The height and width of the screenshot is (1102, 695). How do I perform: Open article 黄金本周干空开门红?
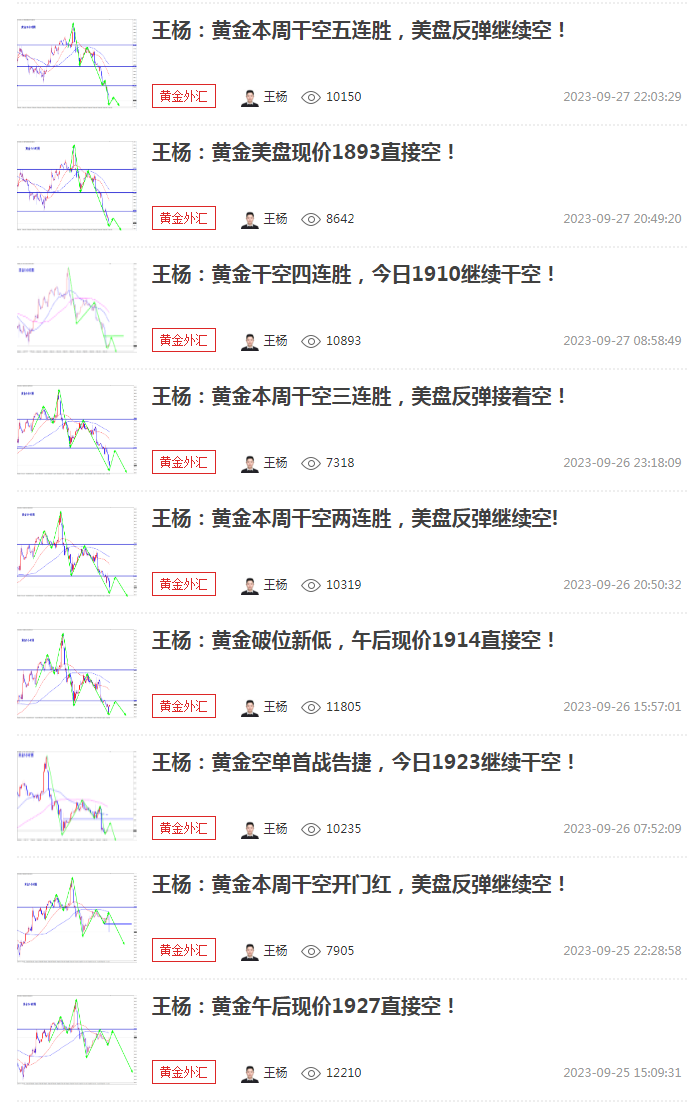click(x=360, y=885)
